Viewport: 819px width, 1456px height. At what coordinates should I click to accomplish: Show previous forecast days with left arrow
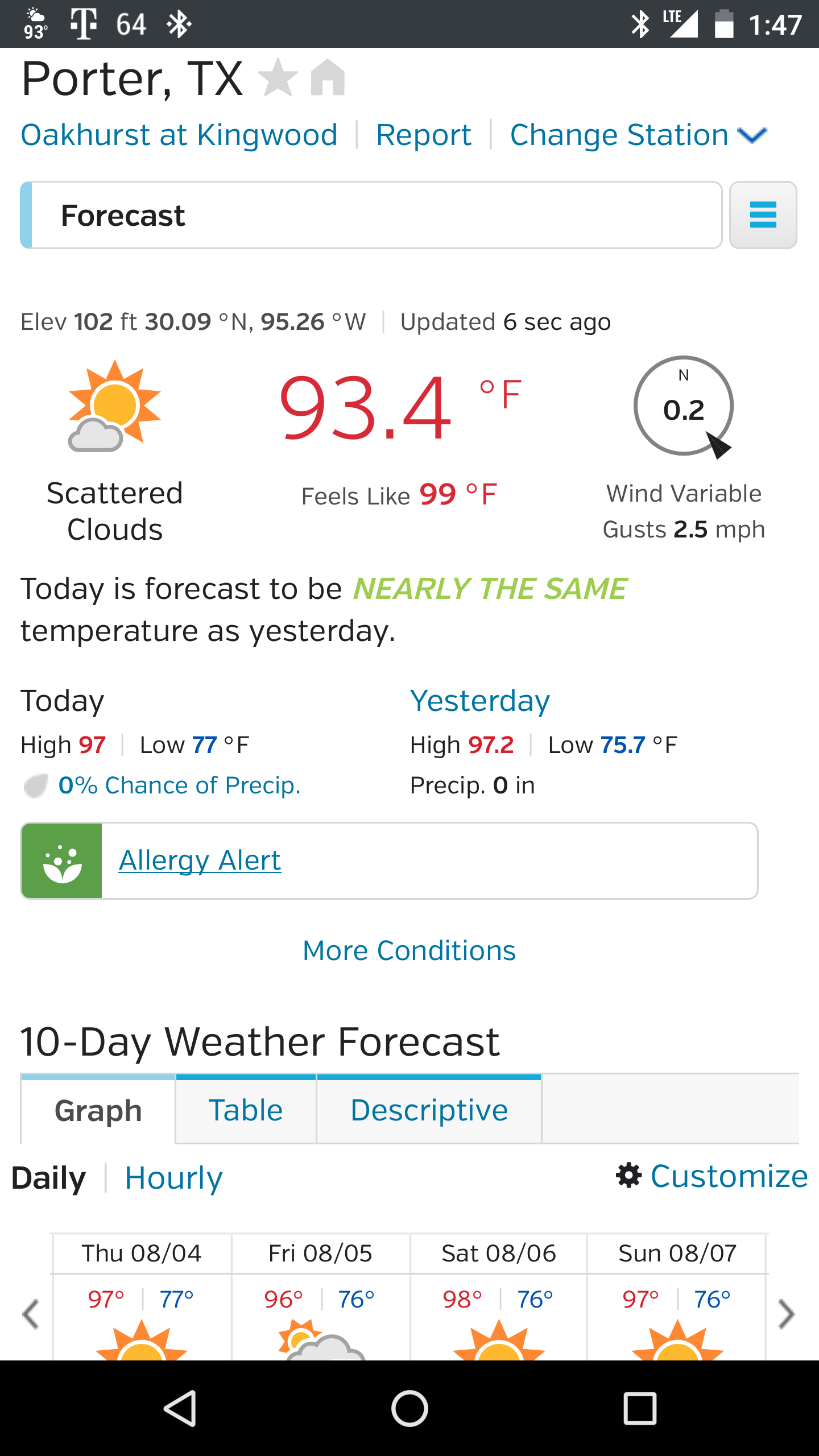coord(31,1314)
